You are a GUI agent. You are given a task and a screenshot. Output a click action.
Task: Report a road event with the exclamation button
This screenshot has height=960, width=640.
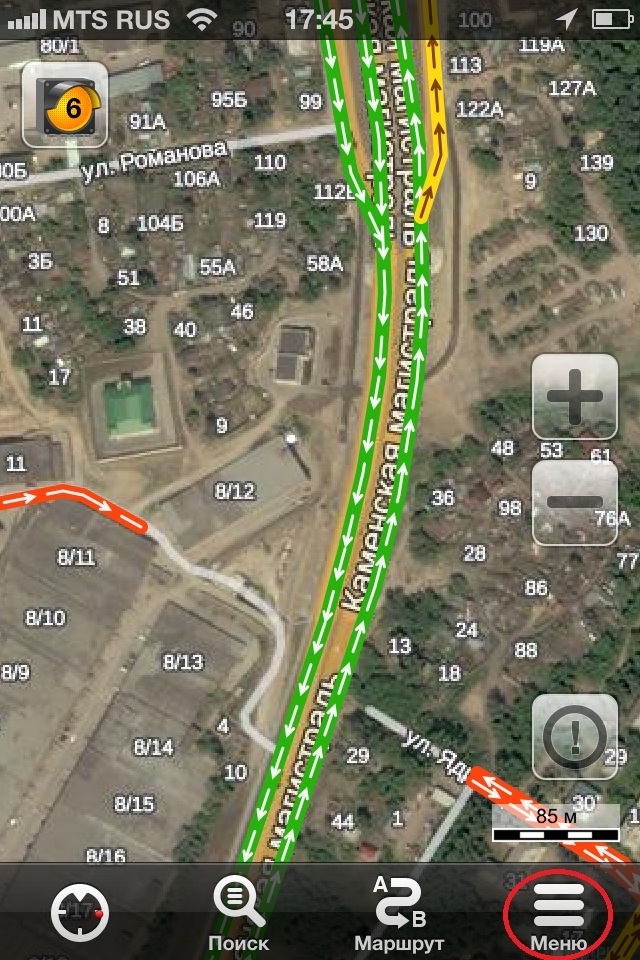(574, 737)
